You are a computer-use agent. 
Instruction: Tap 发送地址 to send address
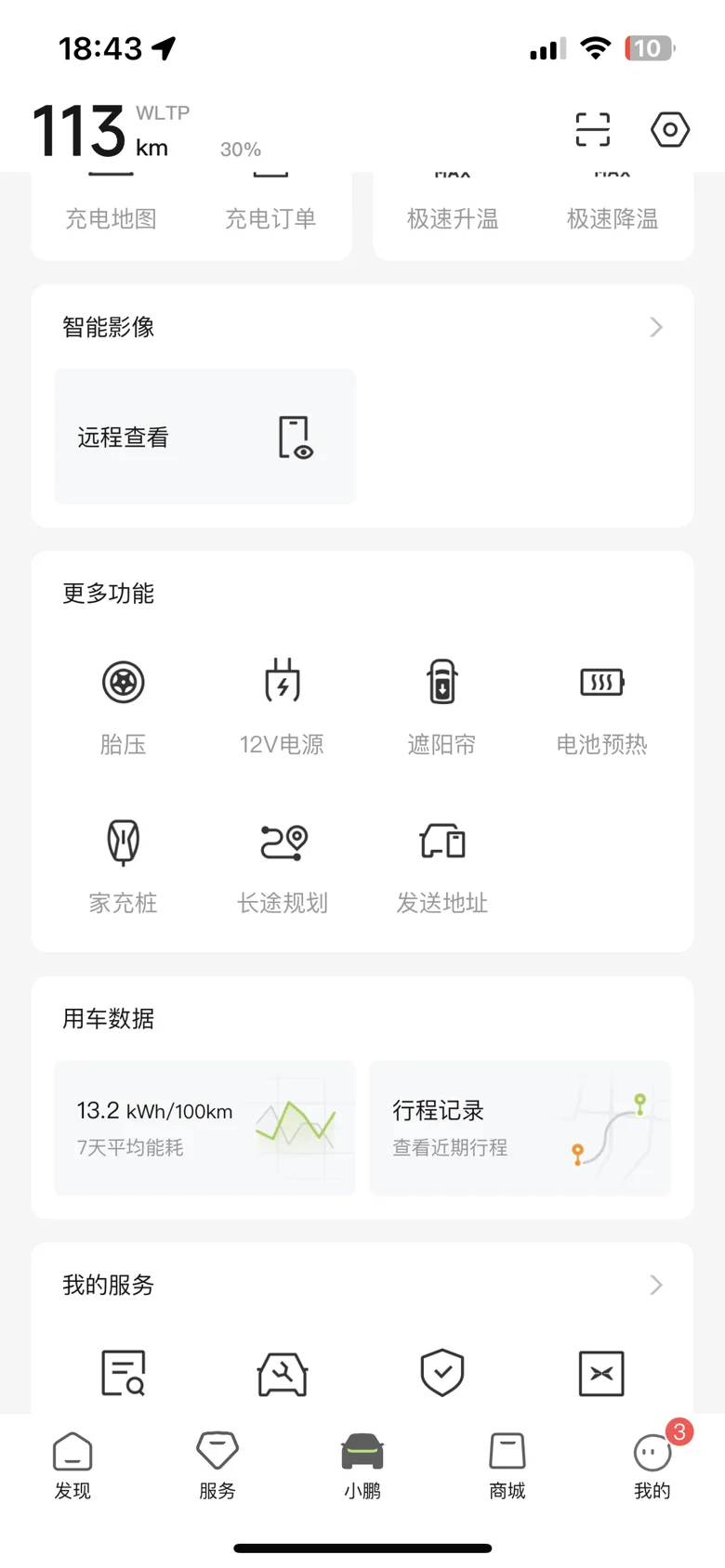tap(442, 866)
